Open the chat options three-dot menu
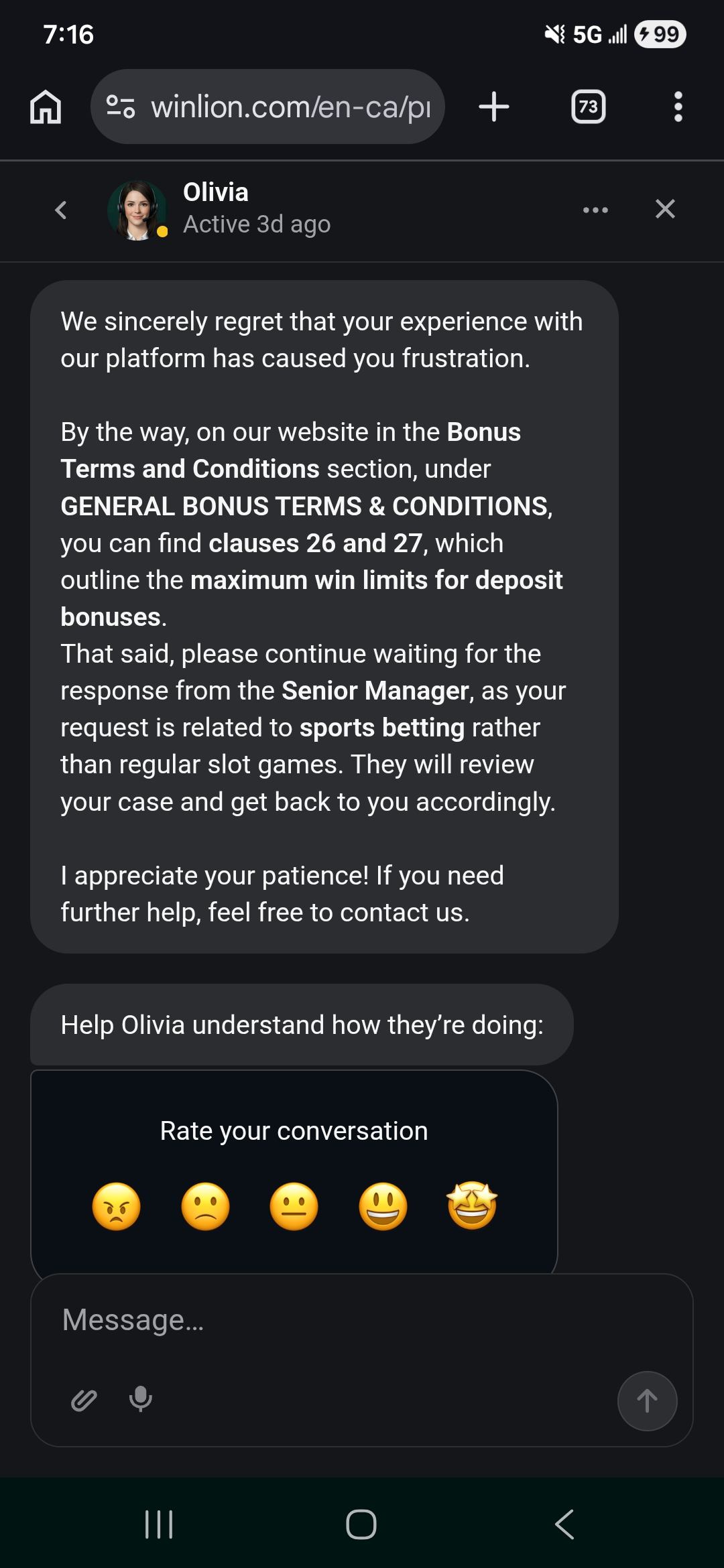The width and height of the screenshot is (724, 1568). pyautogui.click(x=595, y=210)
